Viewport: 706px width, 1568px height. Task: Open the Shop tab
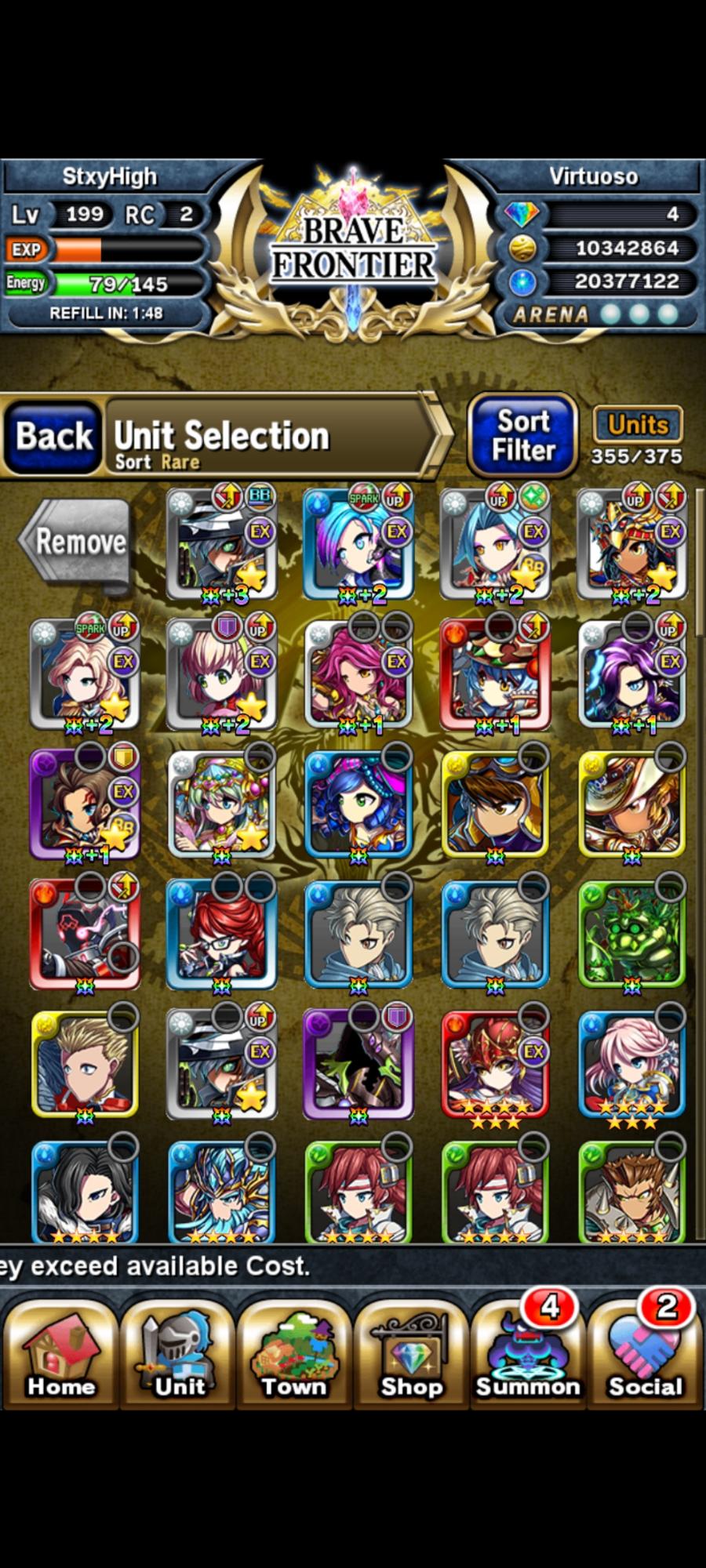pos(412,1352)
